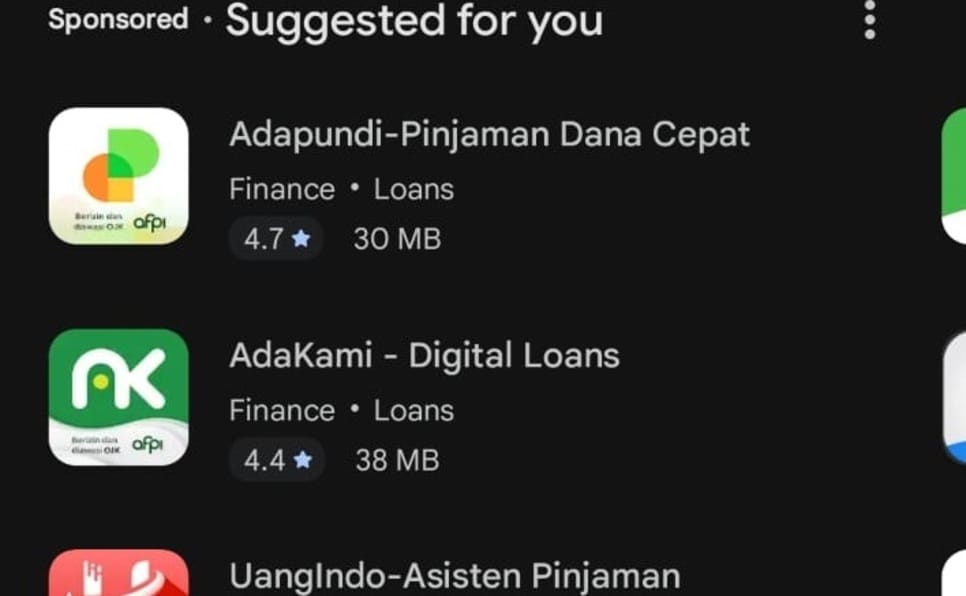Viewport: 966px width, 596px height.
Task: Open AdaKami - Digital Loans app listing
Action: point(424,356)
